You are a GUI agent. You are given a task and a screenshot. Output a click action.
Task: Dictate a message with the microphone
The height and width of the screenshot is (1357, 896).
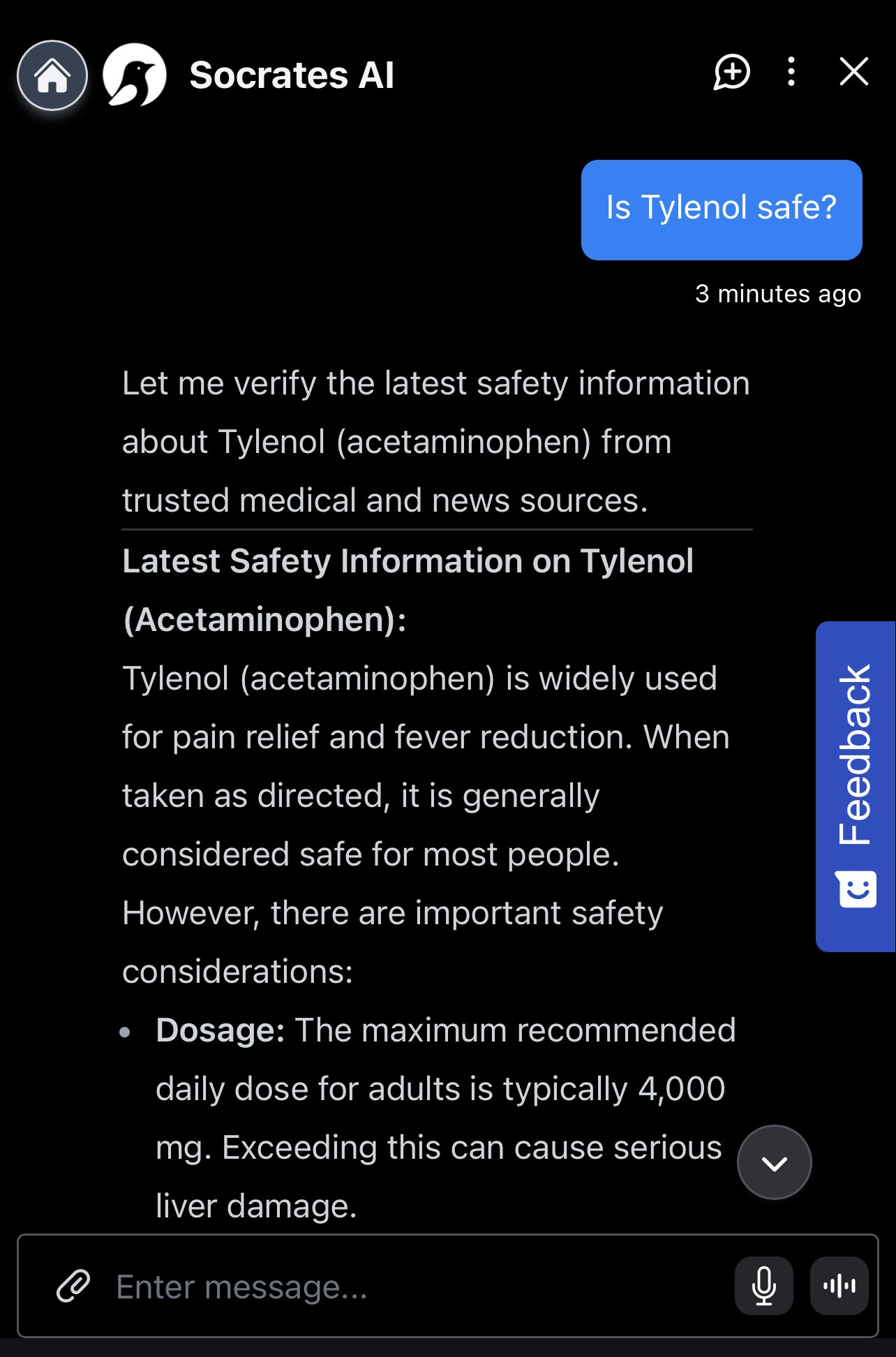click(x=764, y=1286)
